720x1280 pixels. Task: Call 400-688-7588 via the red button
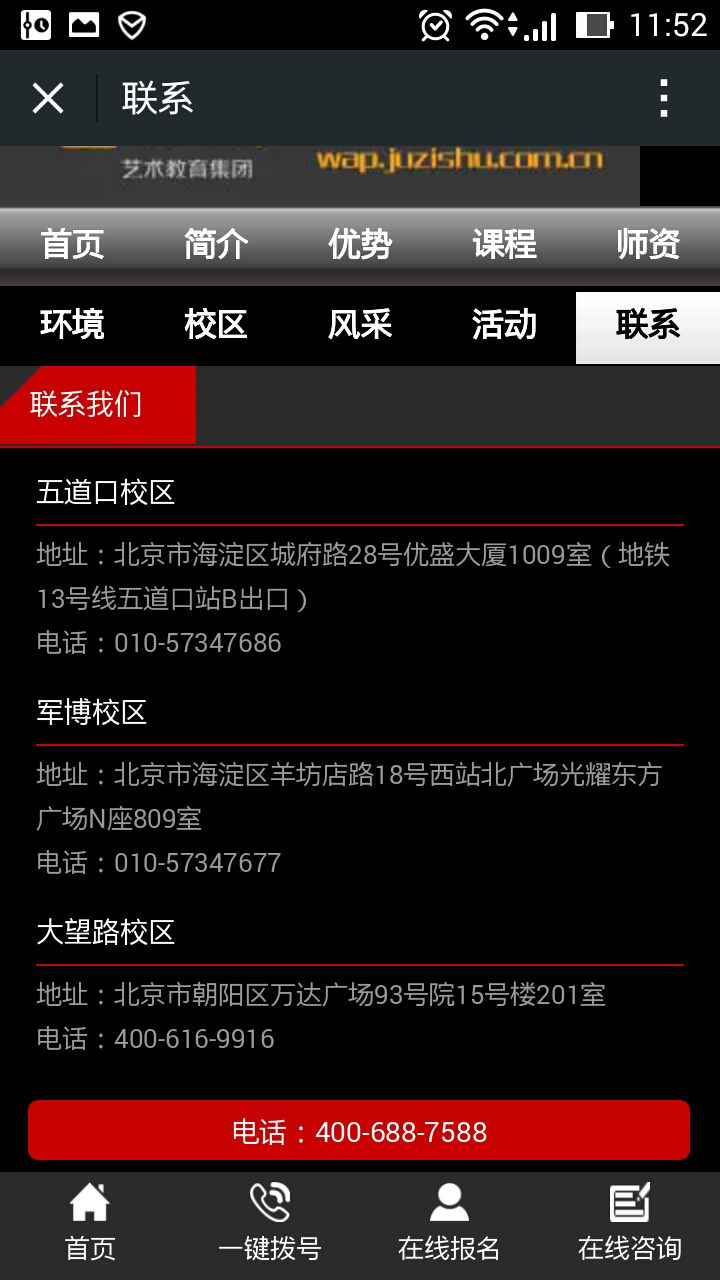359,1131
